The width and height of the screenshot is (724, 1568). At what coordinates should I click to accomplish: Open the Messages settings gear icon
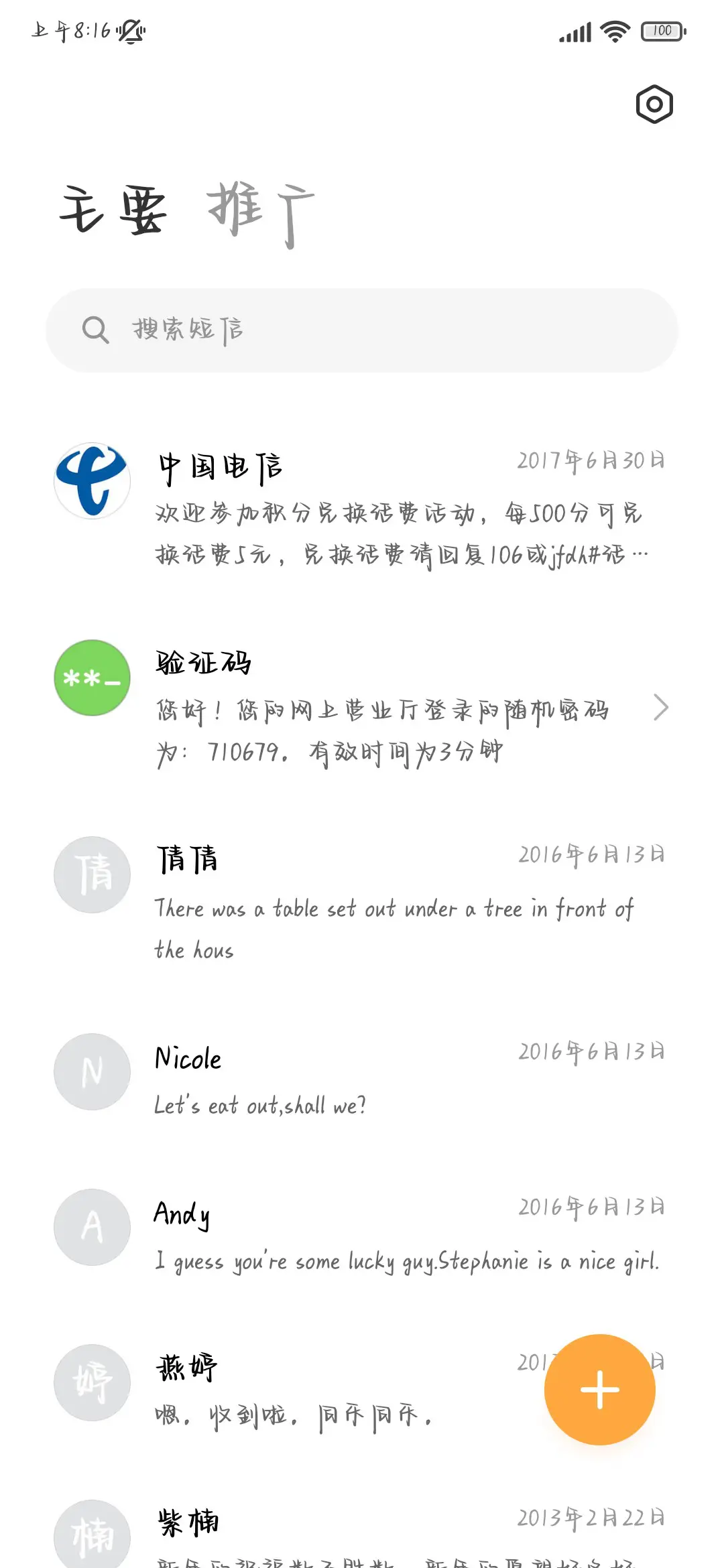pyautogui.click(x=652, y=105)
